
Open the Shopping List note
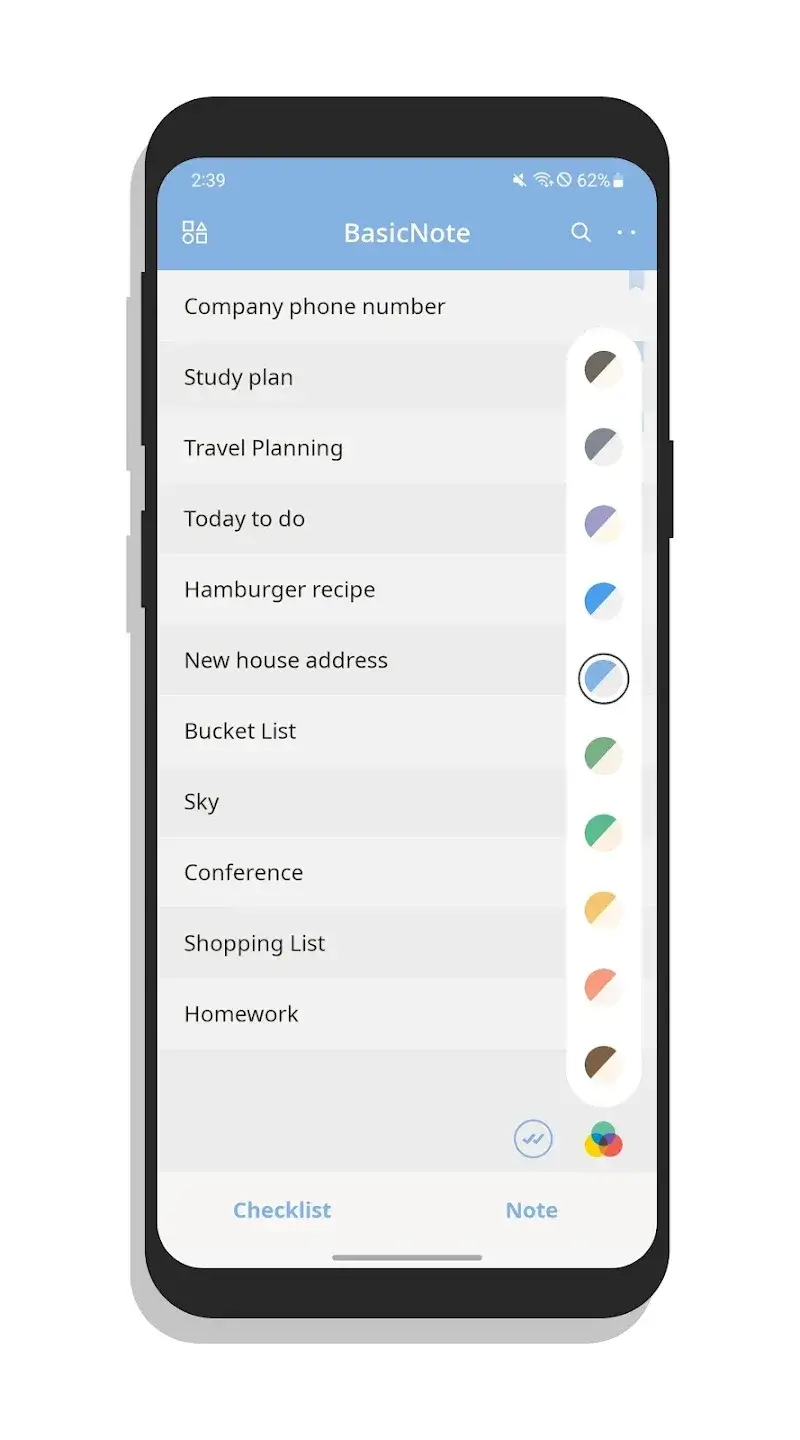coord(254,943)
